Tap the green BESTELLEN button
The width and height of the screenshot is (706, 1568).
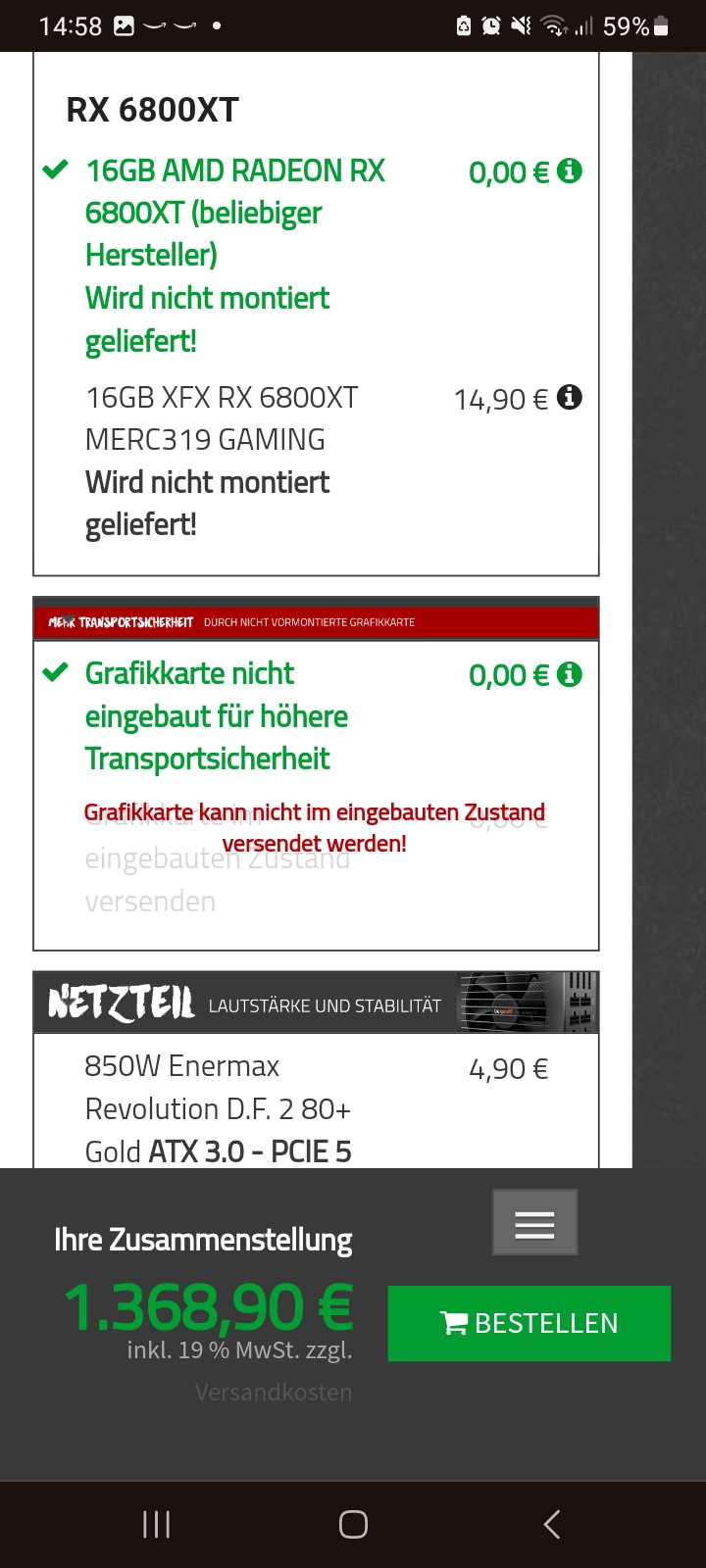[529, 1323]
